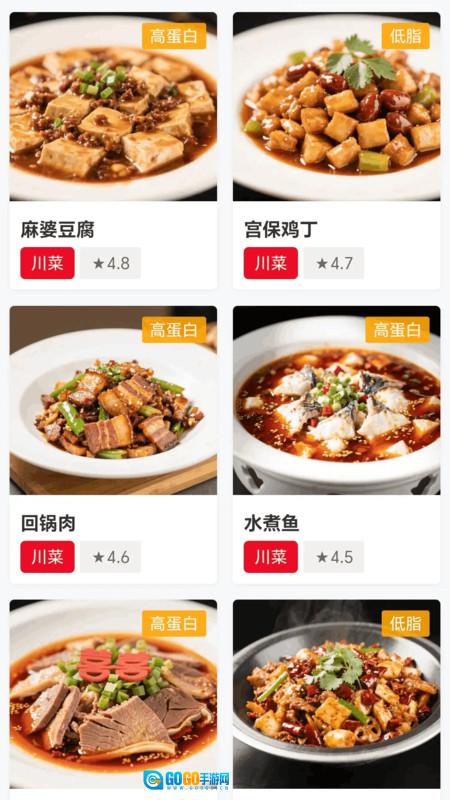The width and height of the screenshot is (450, 800).
Task: Tap the 川菜 tag under 麻婆豆腐
Action: (x=47, y=263)
